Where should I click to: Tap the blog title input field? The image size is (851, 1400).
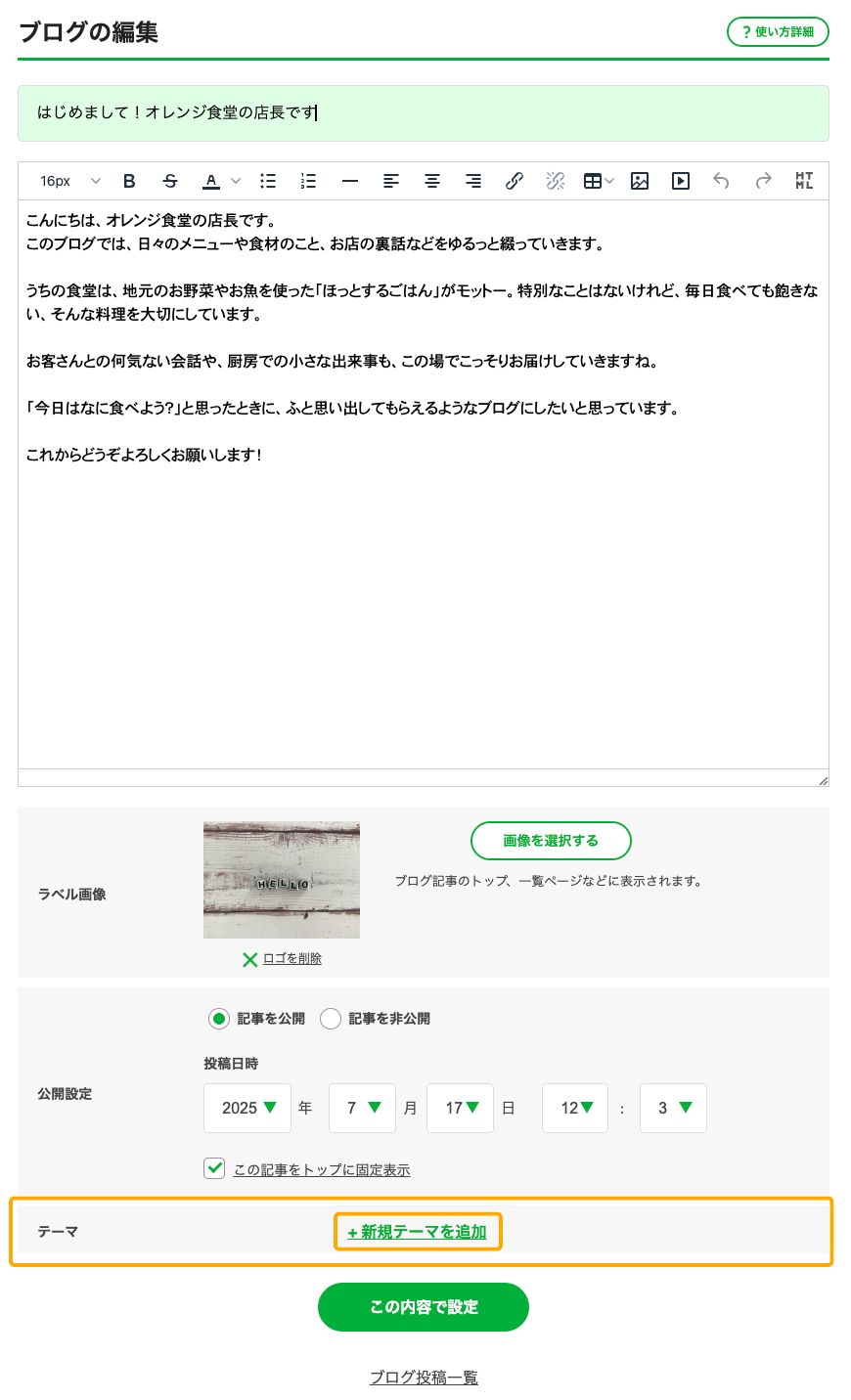[423, 113]
